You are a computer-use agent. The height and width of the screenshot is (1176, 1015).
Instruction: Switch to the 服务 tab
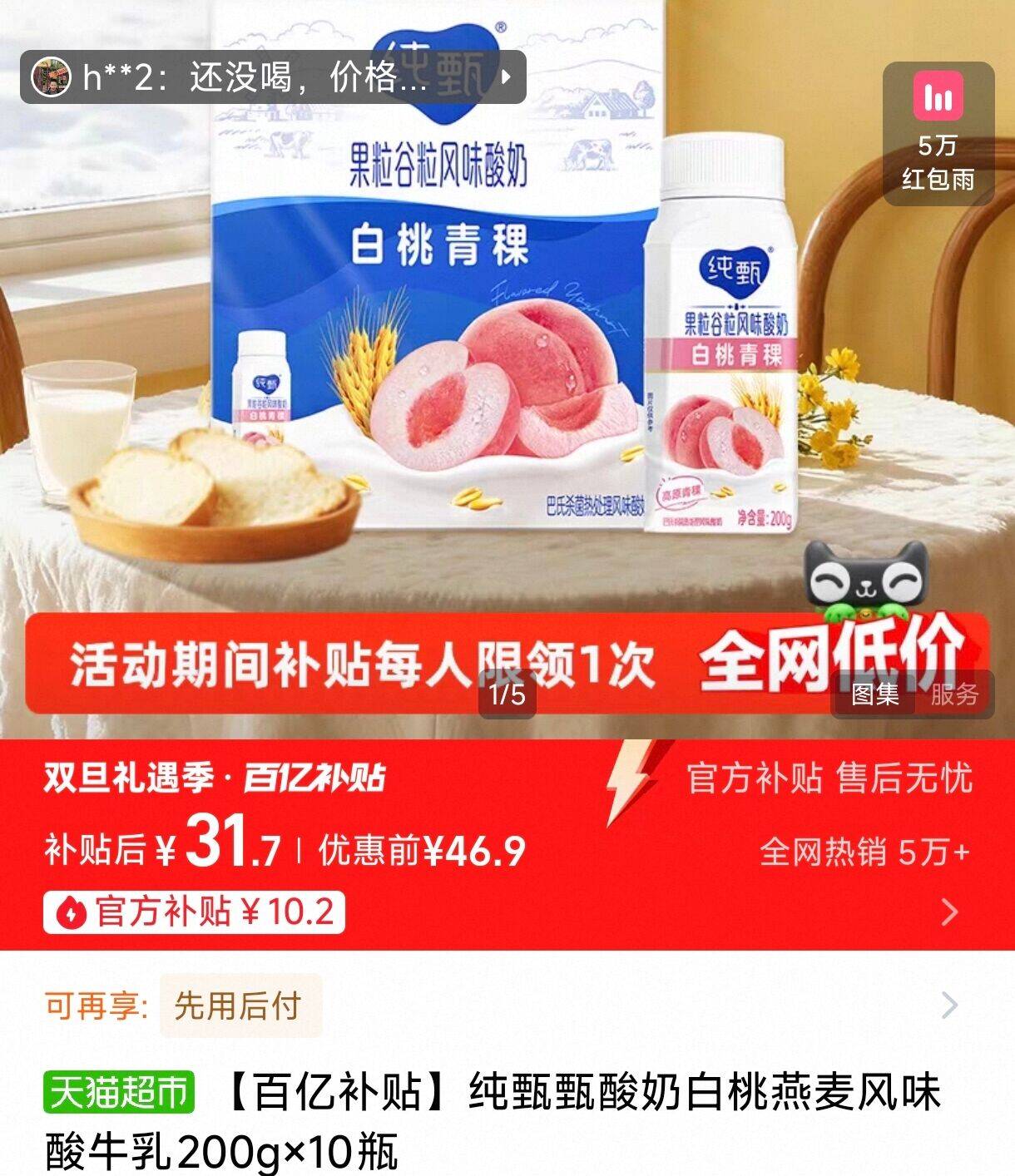point(953,694)
